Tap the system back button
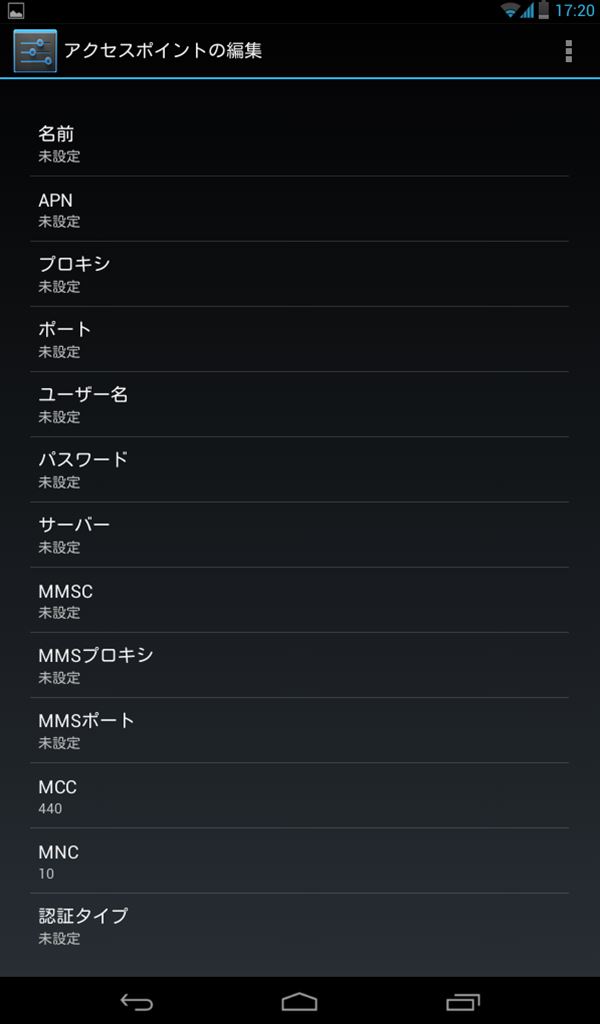This screenshot has height=1024, width=600. 136,1002
